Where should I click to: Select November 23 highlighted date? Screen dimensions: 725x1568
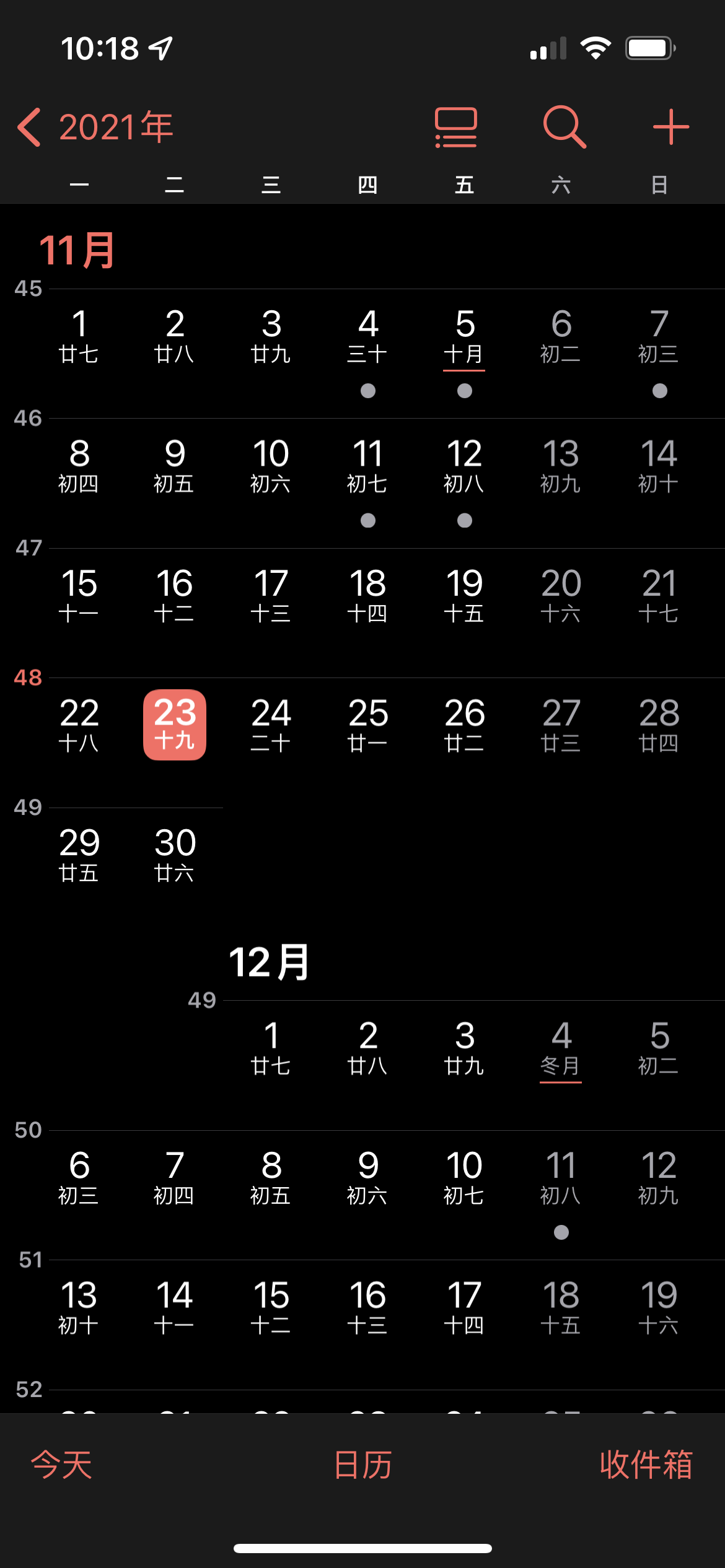click(x=175, y=725)
